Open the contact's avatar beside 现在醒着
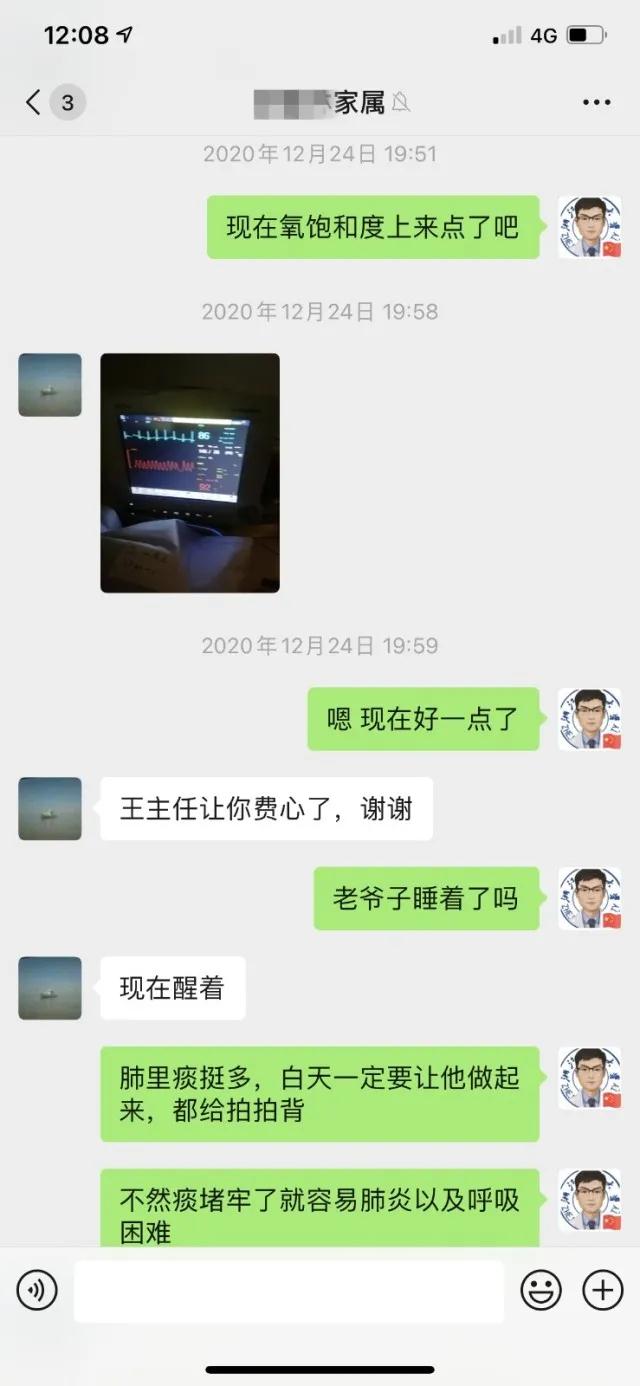The height and width of the screenshot is (1386, 640). coord(50,988)
